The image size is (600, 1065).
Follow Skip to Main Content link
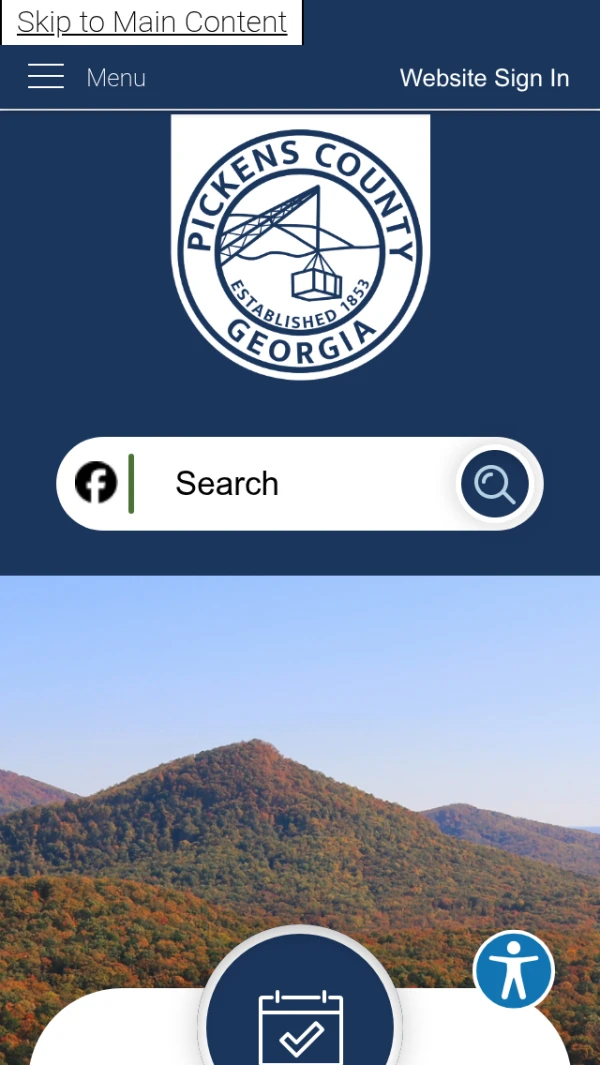[151, 22]
